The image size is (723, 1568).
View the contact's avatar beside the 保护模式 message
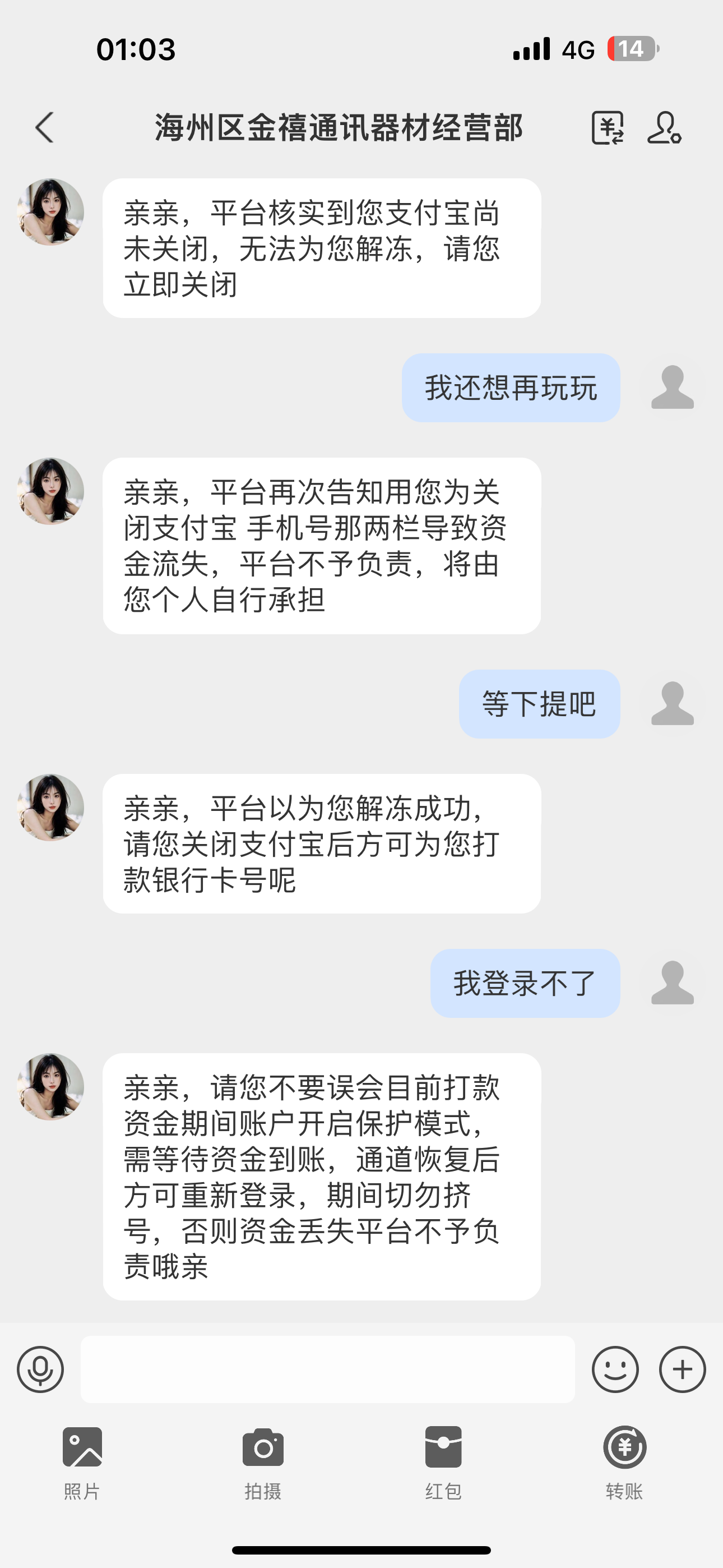(50, 1086)
